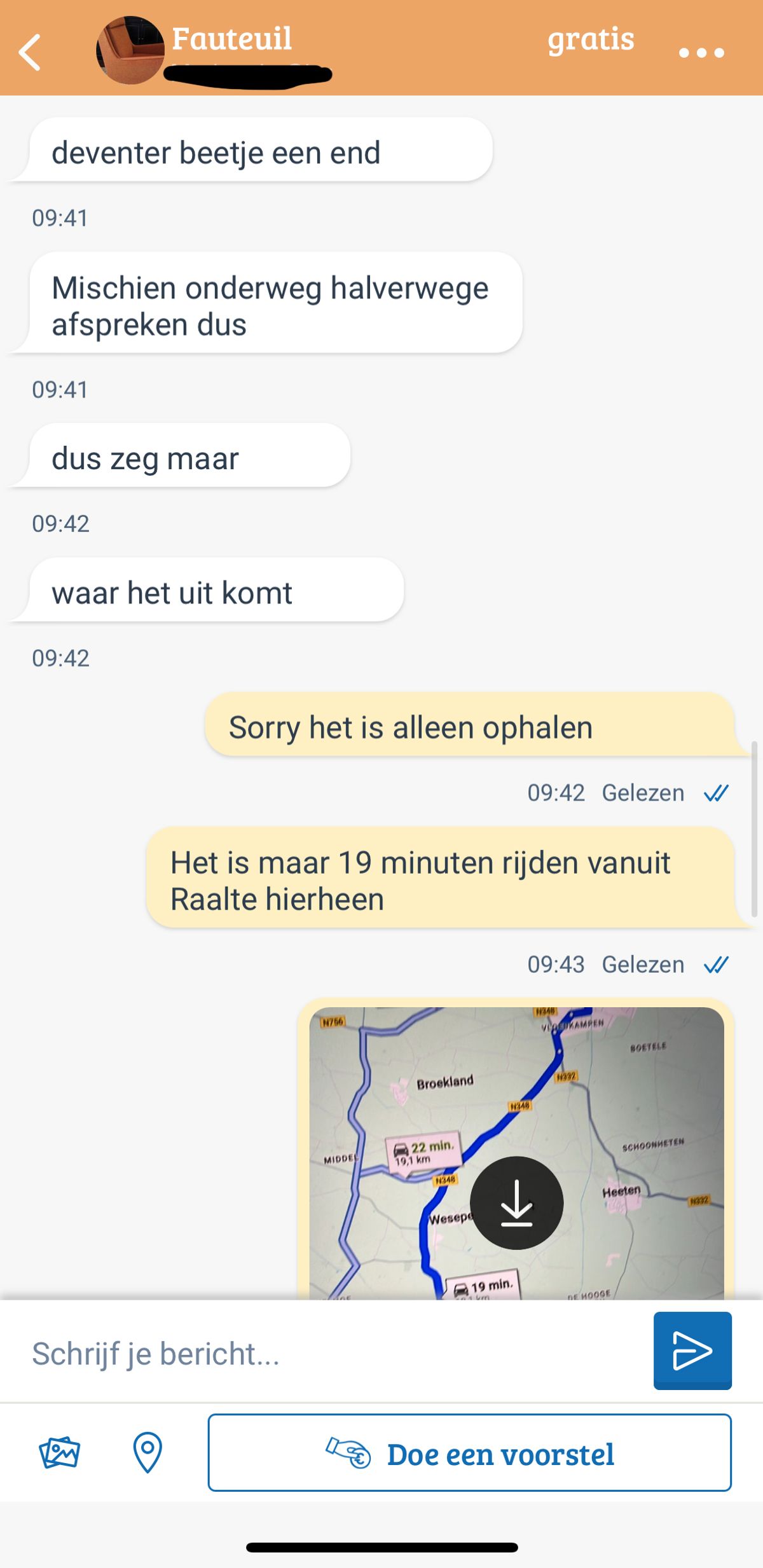The image size is (763, 1568).
Task: Download the shared map image
Action: (x=516, y=1203)
